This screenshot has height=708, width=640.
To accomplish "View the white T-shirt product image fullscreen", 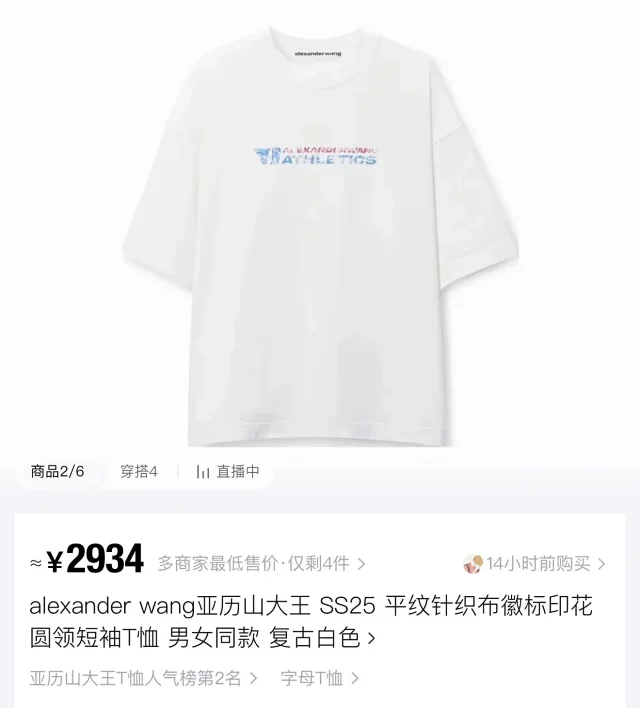I will click(x=320, y=230).
